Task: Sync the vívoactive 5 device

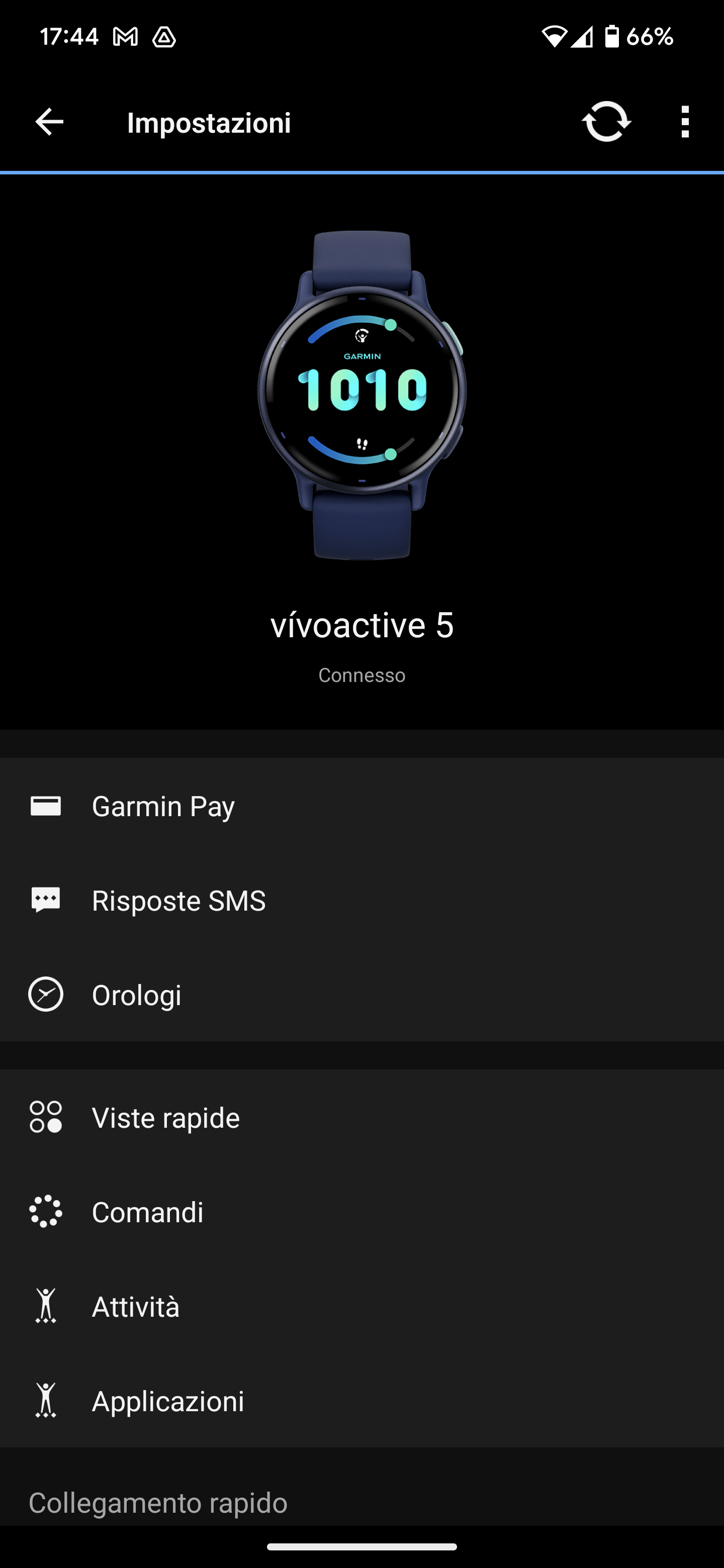Action: tap(606, 122)
